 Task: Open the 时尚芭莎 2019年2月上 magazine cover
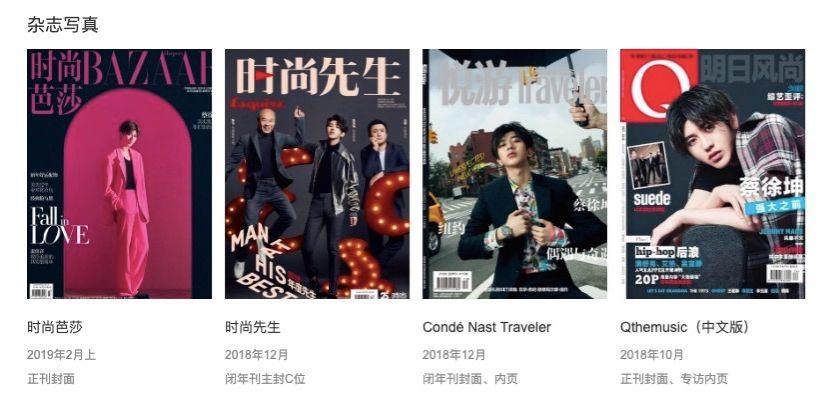(x=119, y=174)
